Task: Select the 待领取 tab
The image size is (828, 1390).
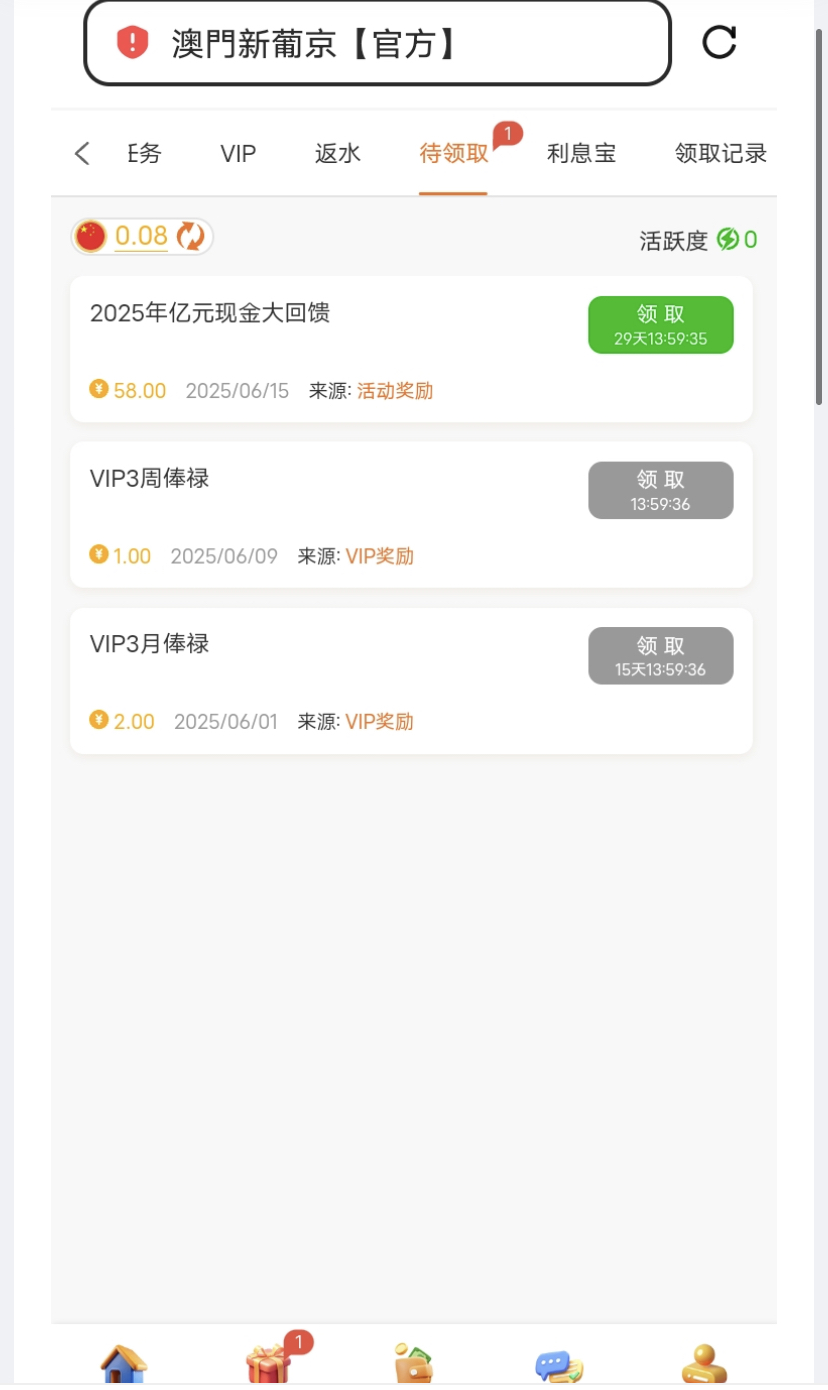Action: click(453, 153)
